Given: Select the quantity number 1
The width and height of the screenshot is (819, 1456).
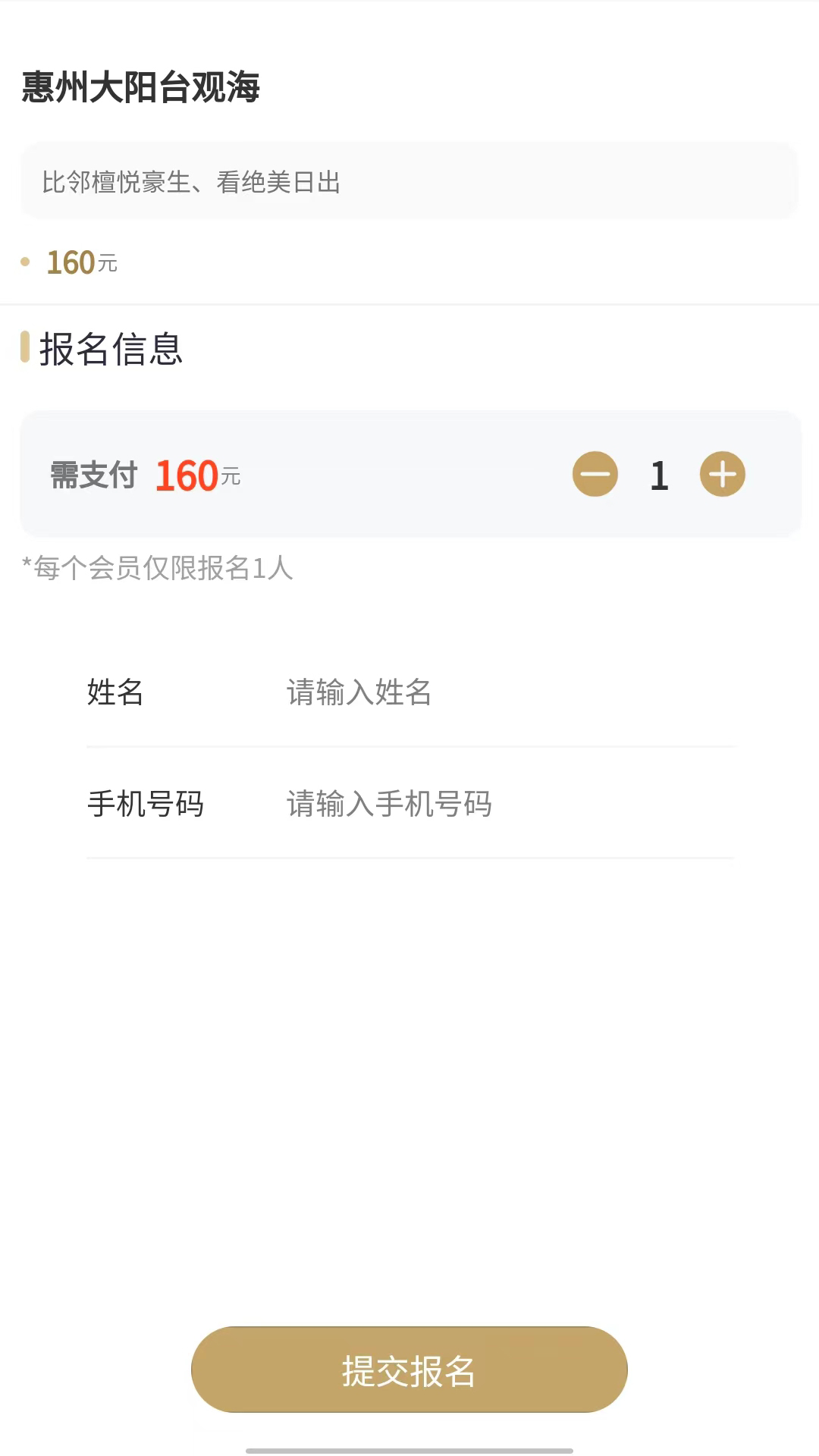Looking at the screenshot, I should tap(658, 474).
